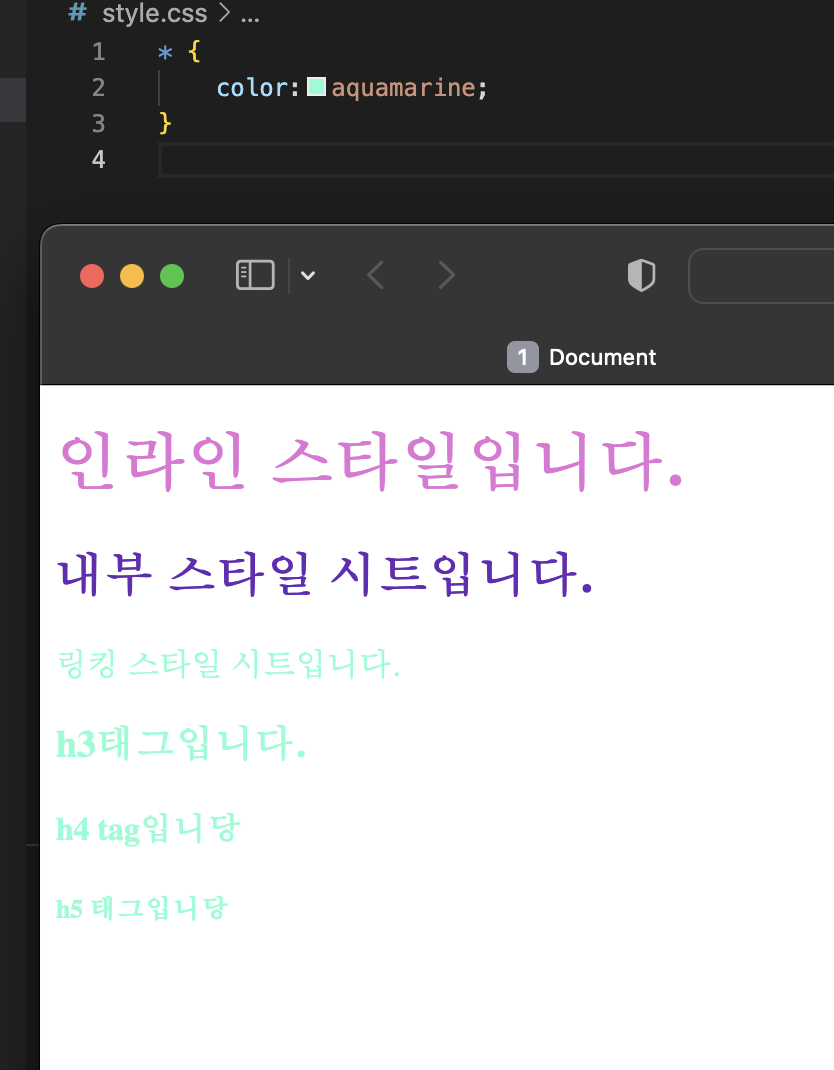The height and width of the screenshot is (1070, 834).
Task: Maximize the window with the green button
Action: click(x=172, y=276)
